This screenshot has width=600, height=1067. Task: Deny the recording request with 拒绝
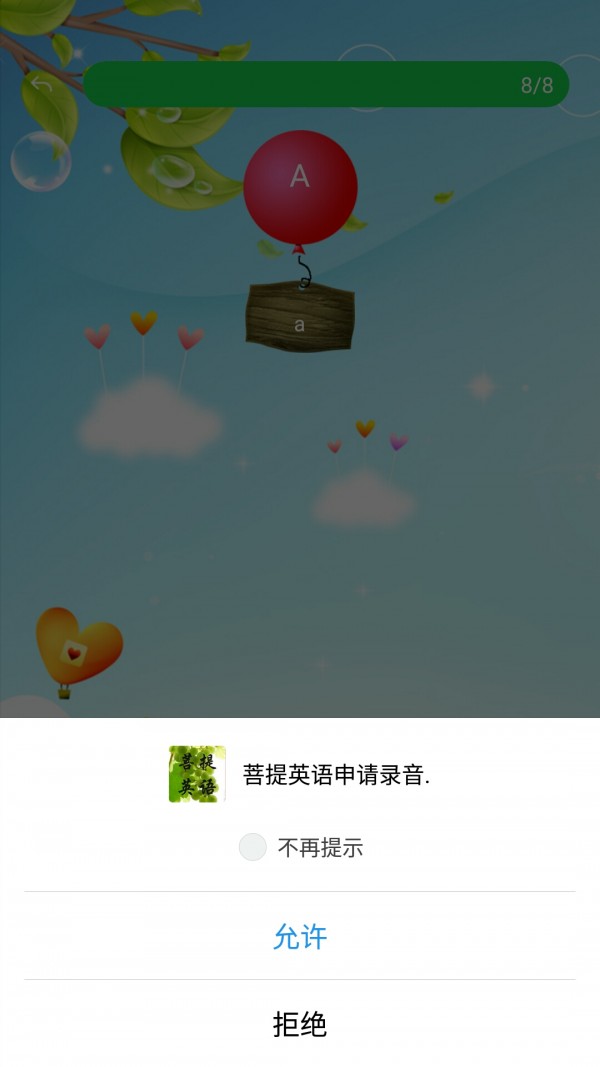coord(300,1024)
